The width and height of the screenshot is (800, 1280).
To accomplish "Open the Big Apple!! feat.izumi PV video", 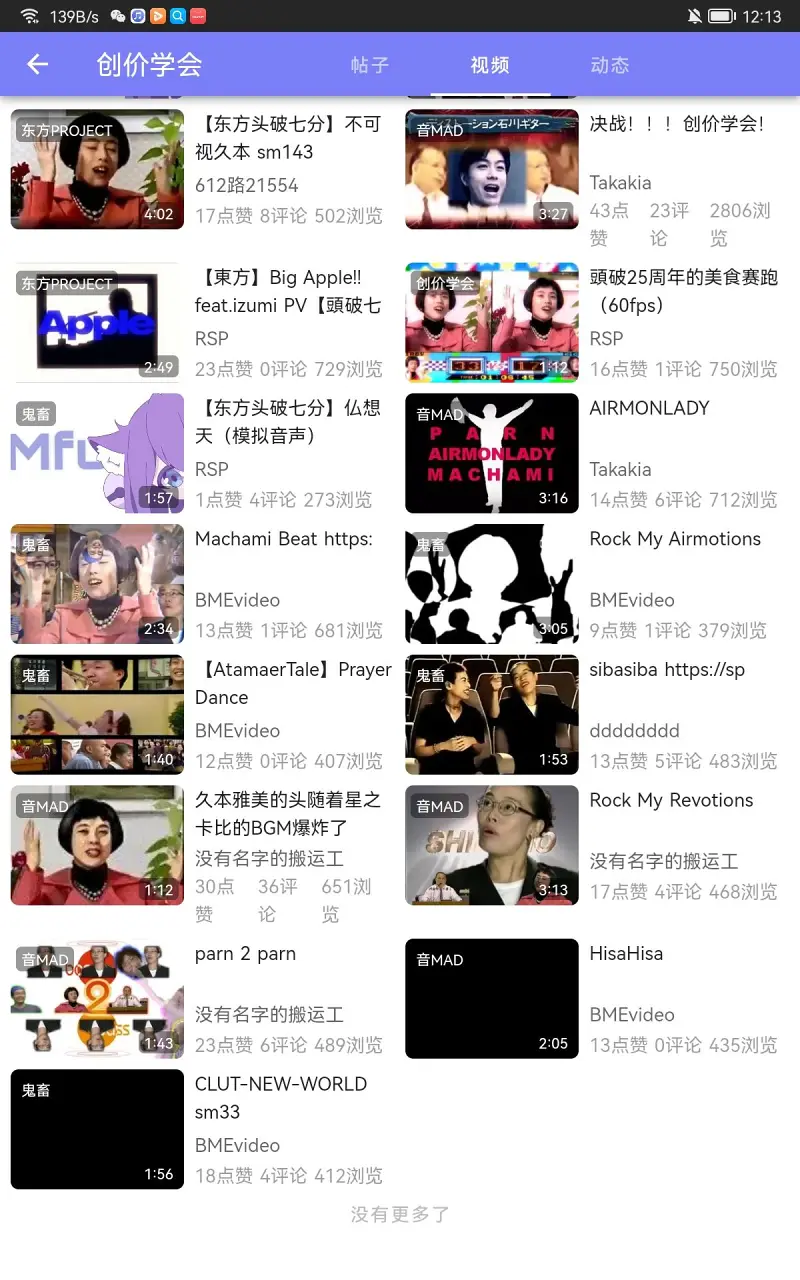I will (x=97, y=323).
